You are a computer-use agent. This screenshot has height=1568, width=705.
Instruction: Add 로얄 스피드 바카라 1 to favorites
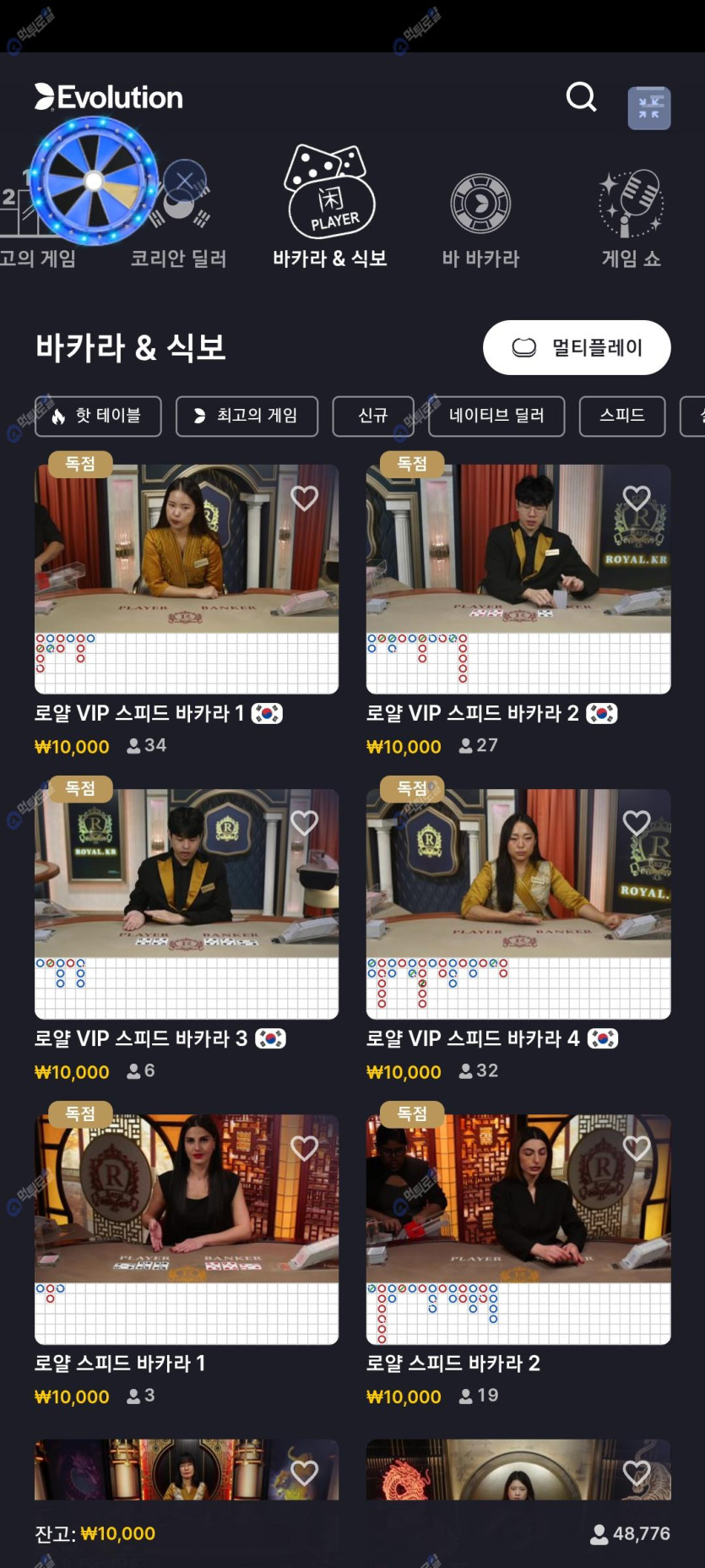click(305, 1148)
